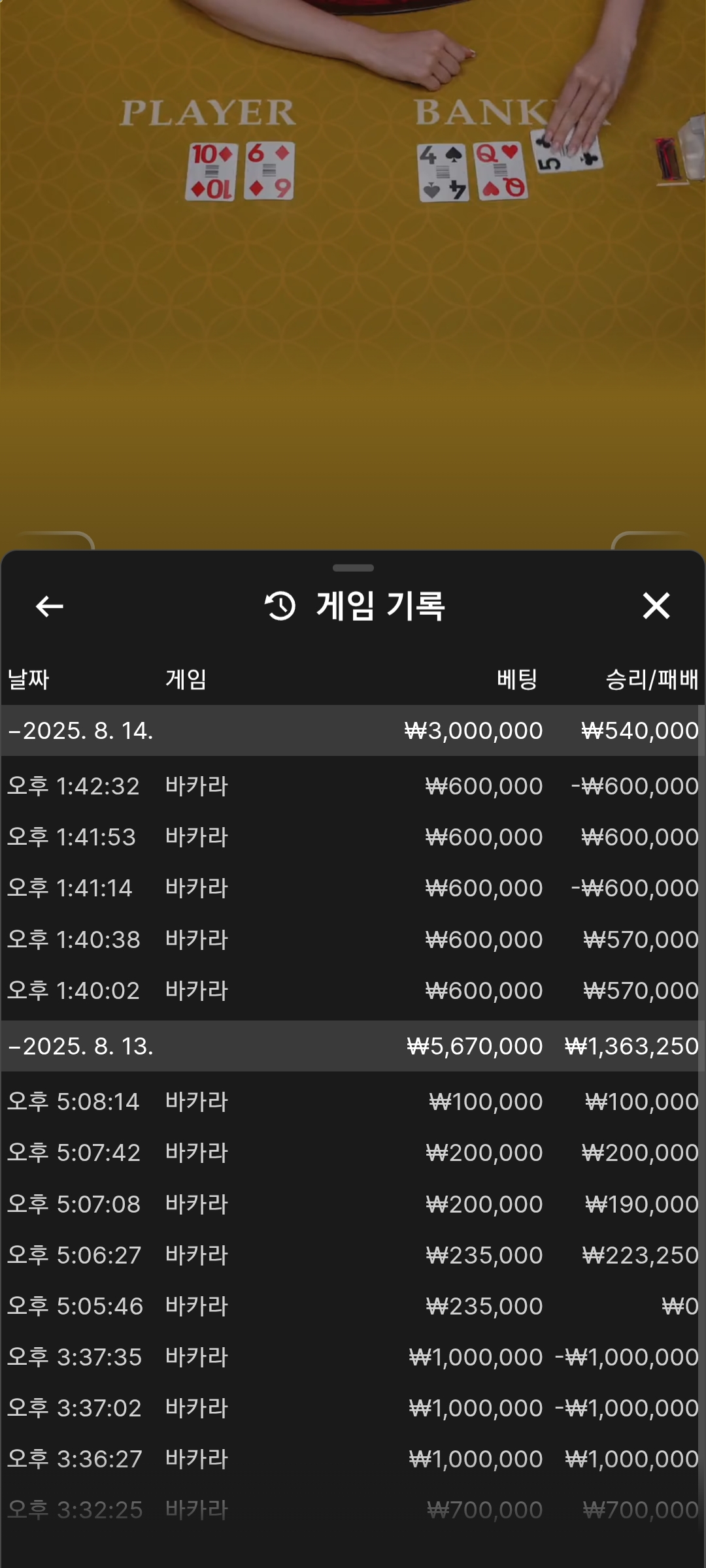Open the 오후 5:07:08 baccarat record

[x=352, y=1204]
